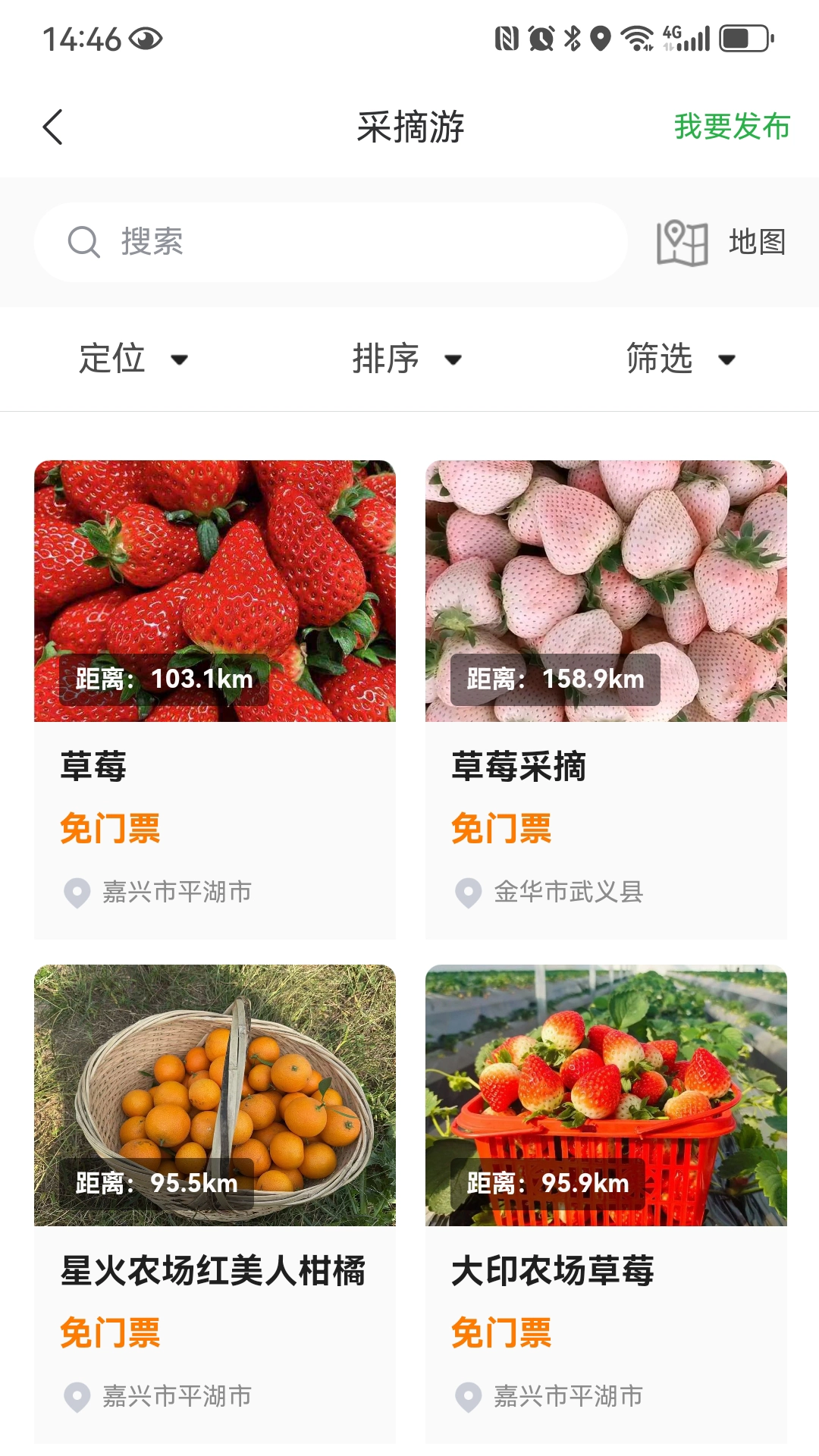Tap the location pin under 星火农场红美人柑橘

77,1395
